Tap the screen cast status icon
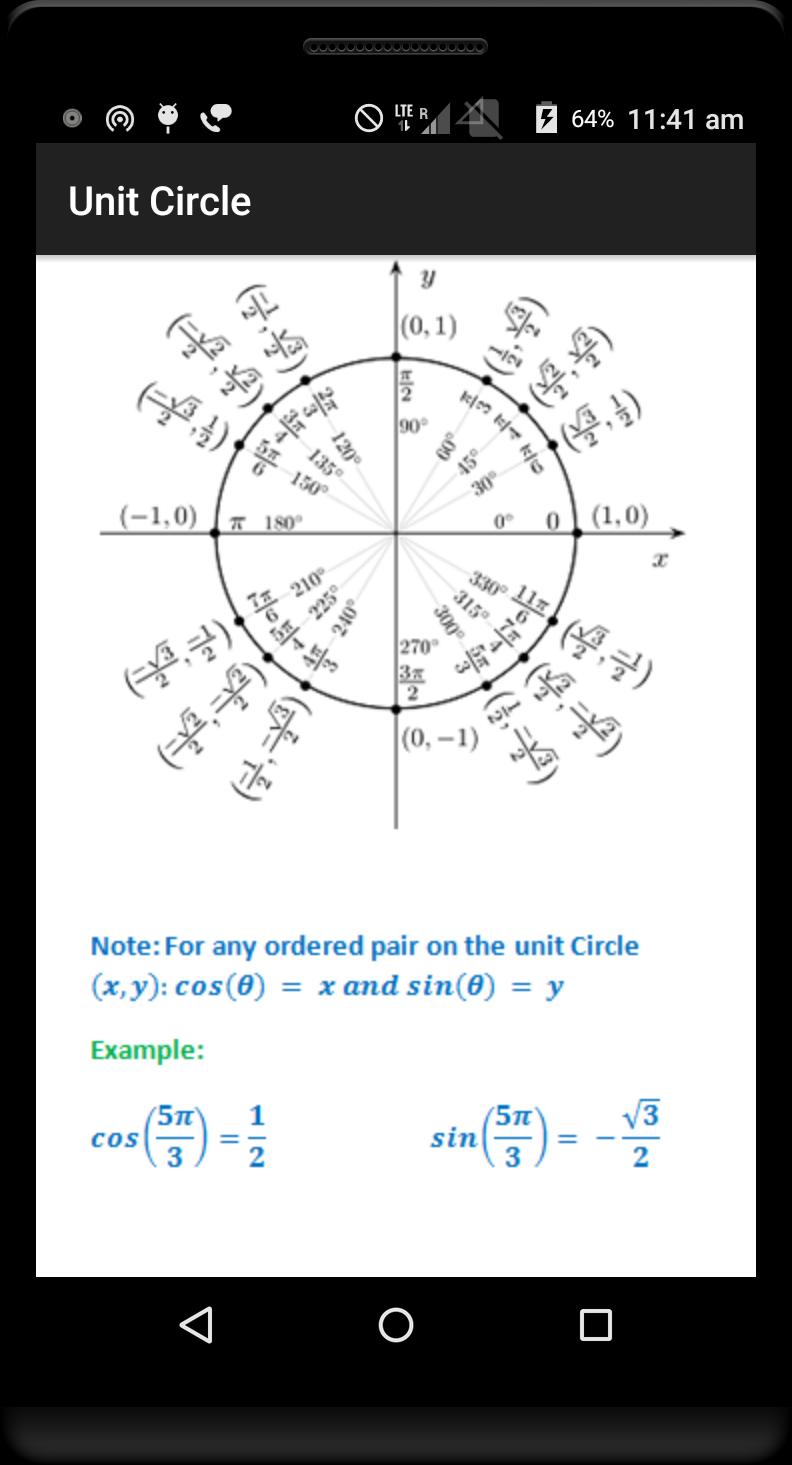The image size is (792, 1465). pyautogui.click(x=480, y=117)
